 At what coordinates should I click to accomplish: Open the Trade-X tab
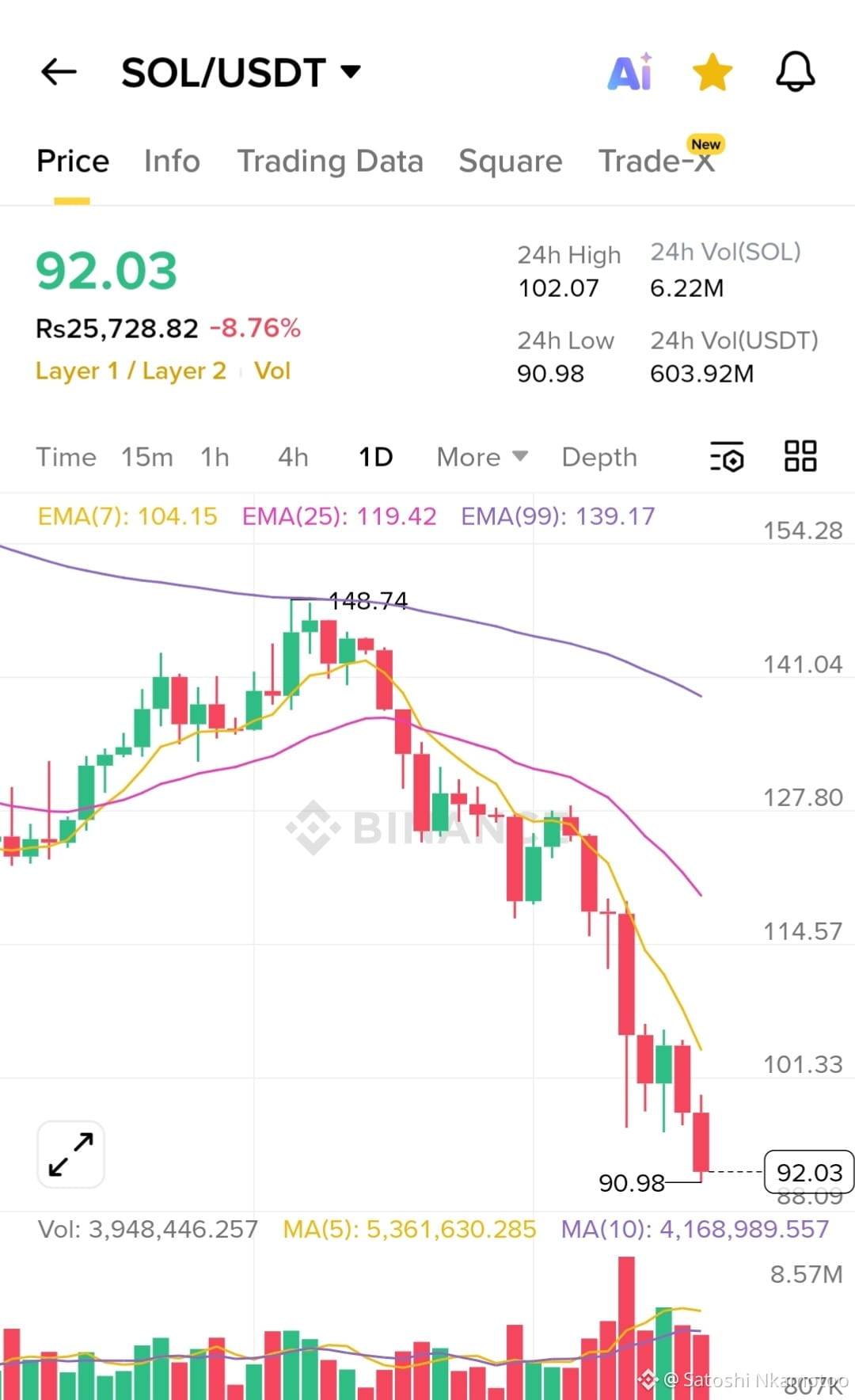[x=657, y=161]
